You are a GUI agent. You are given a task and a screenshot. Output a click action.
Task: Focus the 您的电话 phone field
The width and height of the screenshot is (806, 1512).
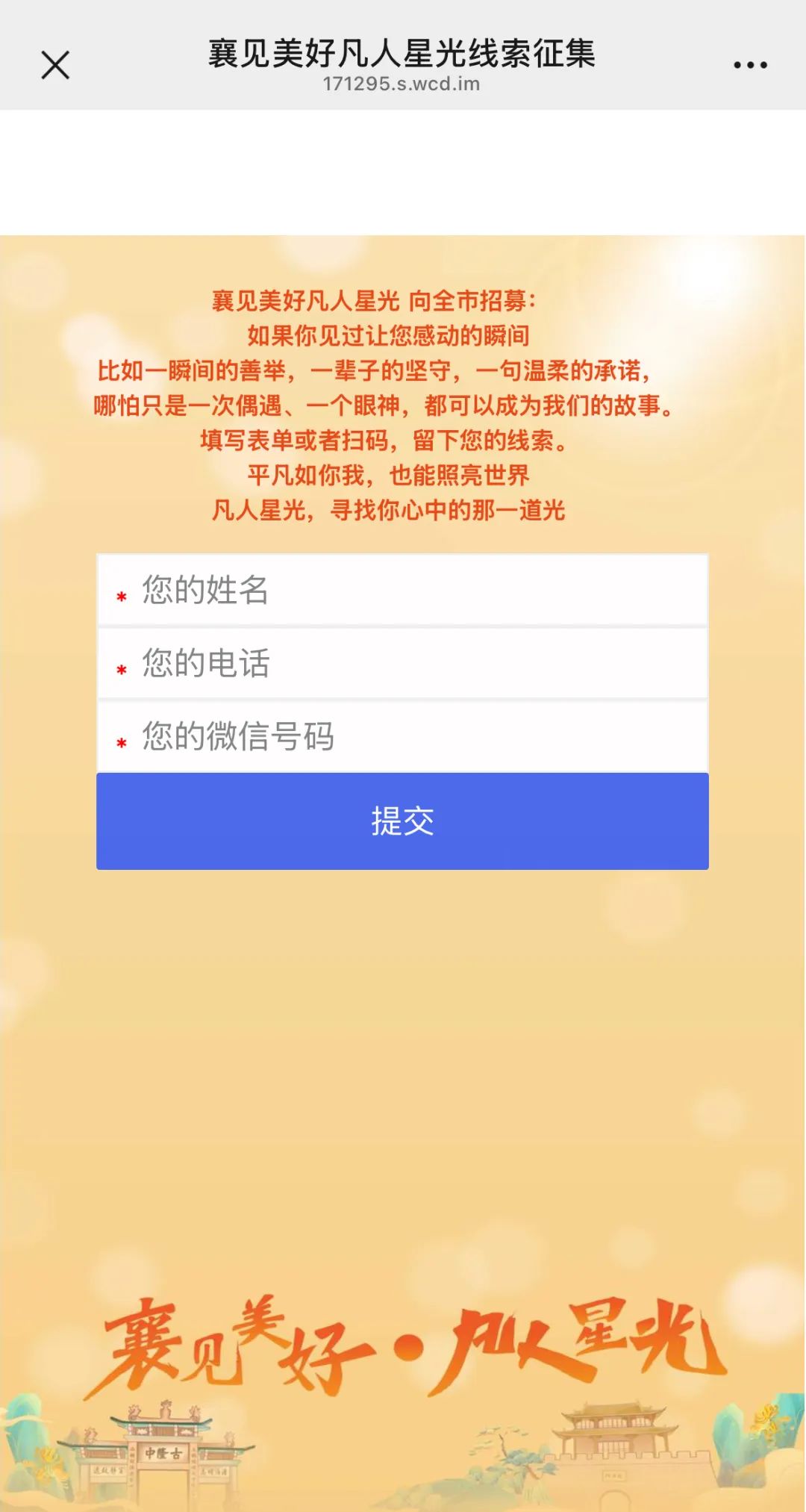tap(403, 663)
